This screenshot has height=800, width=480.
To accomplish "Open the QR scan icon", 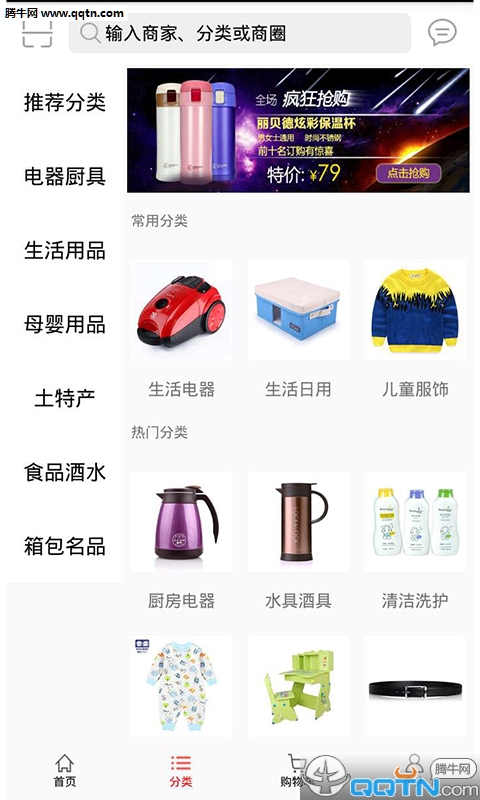I will [x=37, y=33].
